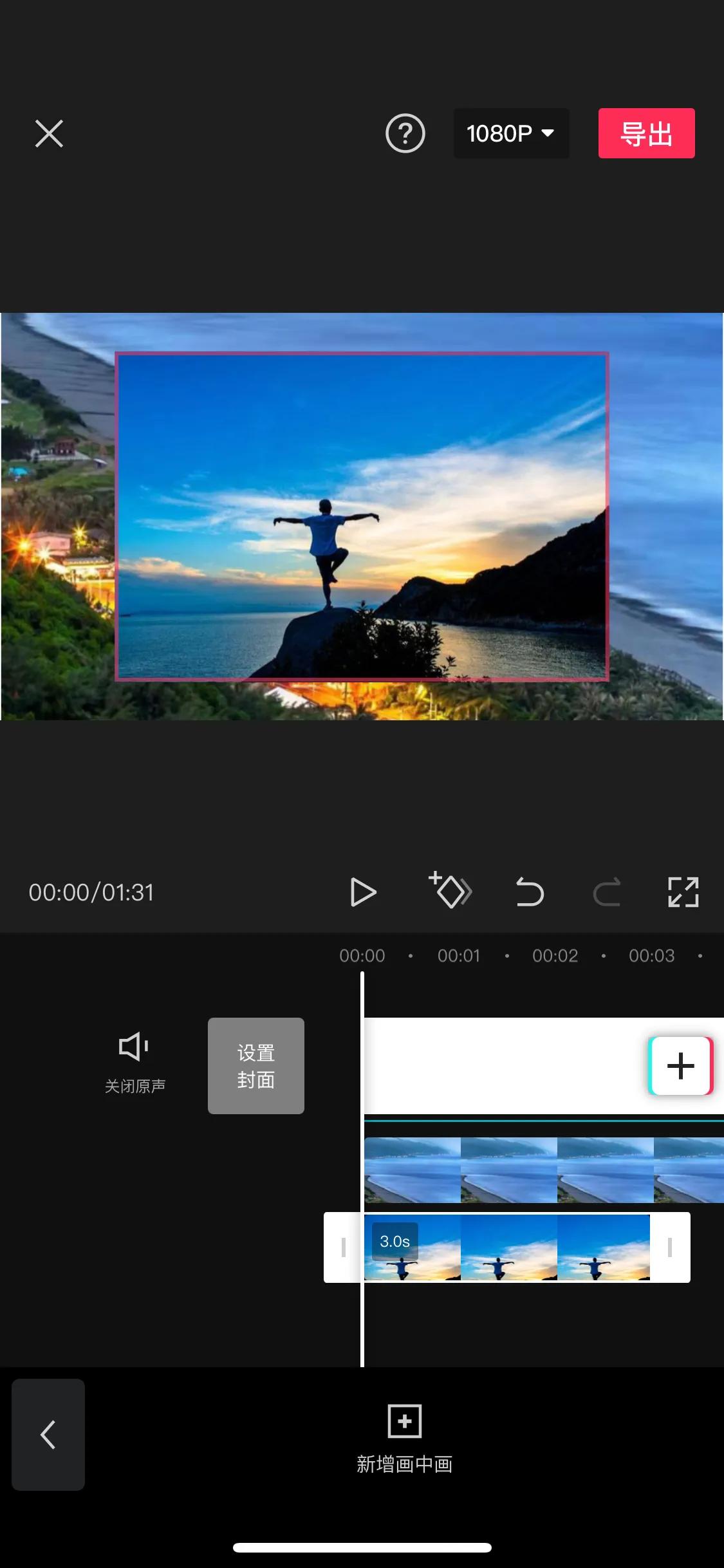Click the add clip plus icon on the timeline

click(680, 1066)
